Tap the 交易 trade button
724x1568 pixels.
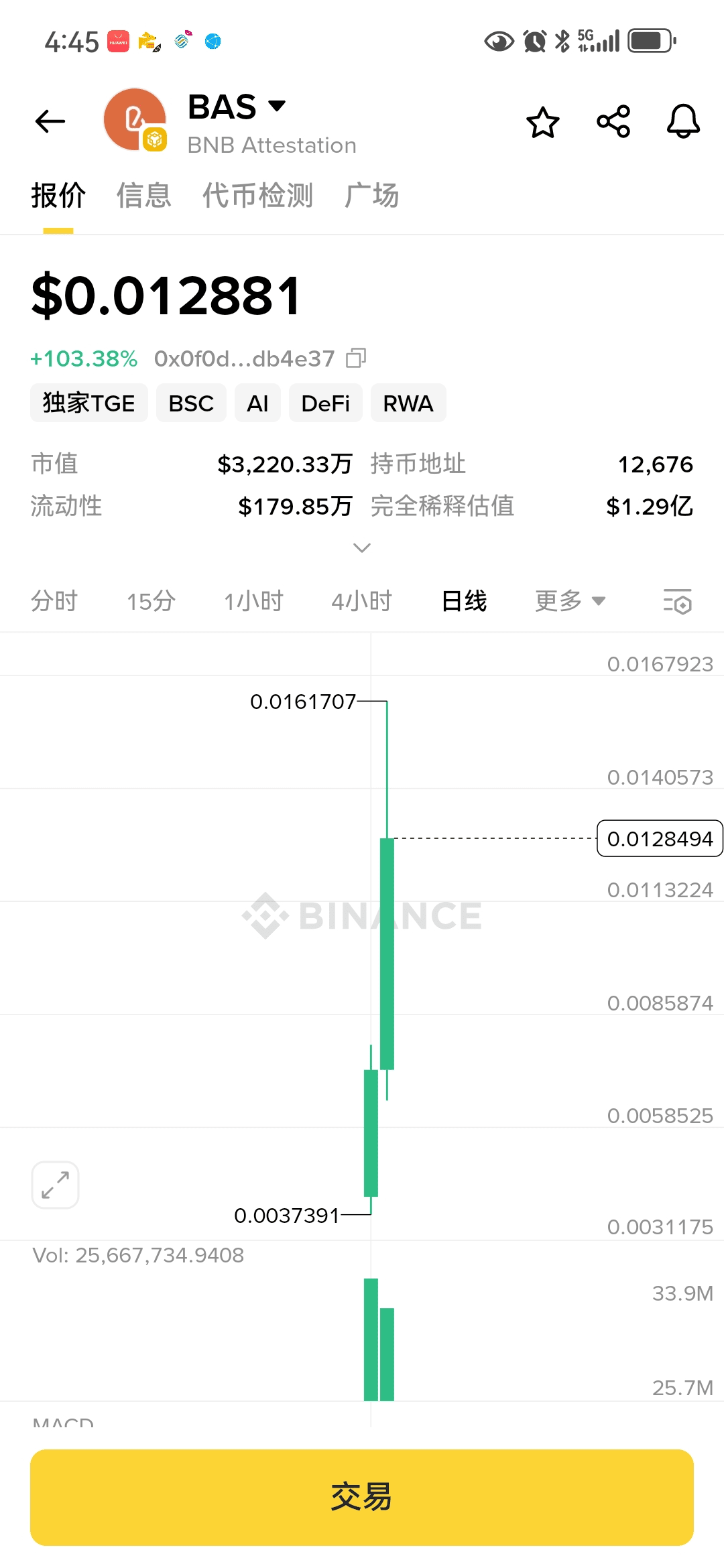click(x=362, y=1498)
